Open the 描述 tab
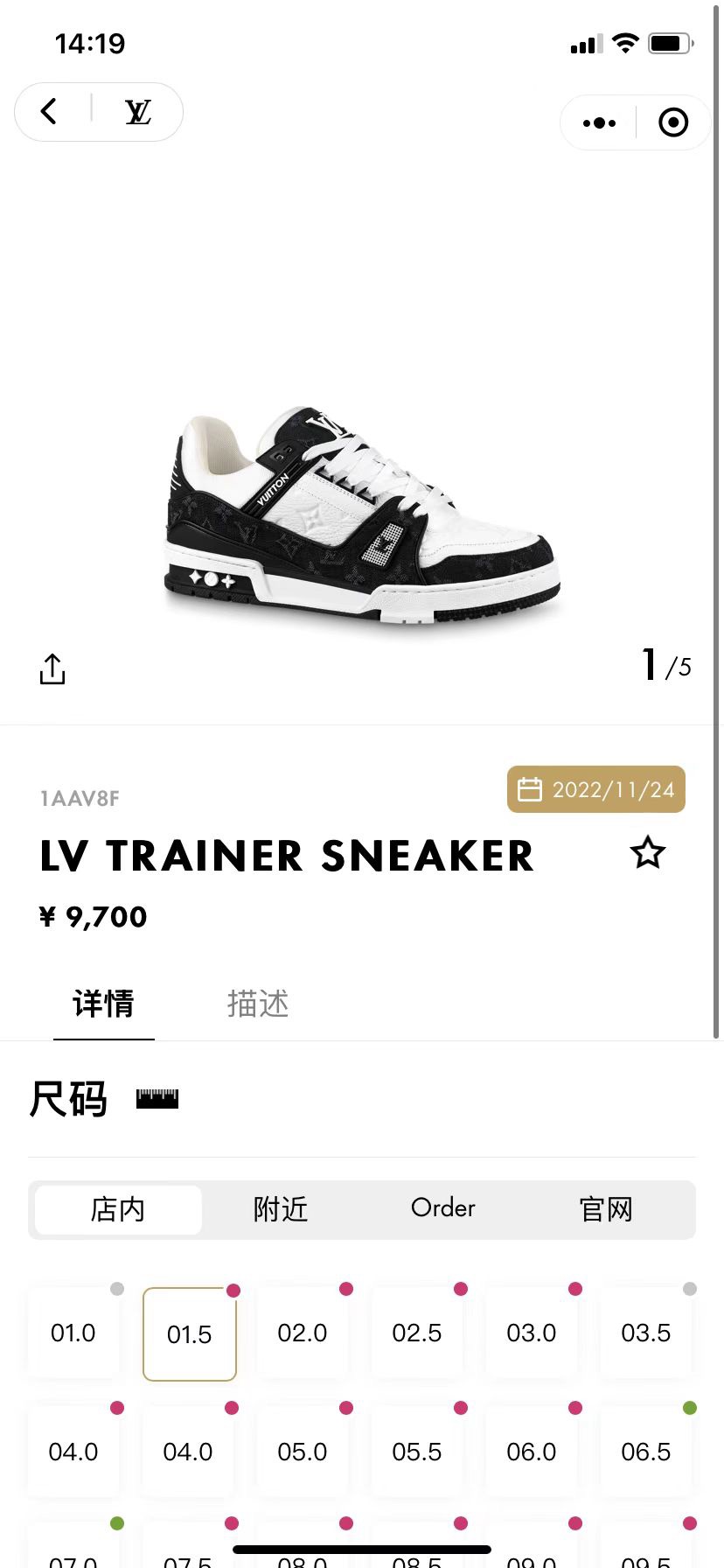Screen dimensions: 724x1568 tap(257, 1004)
